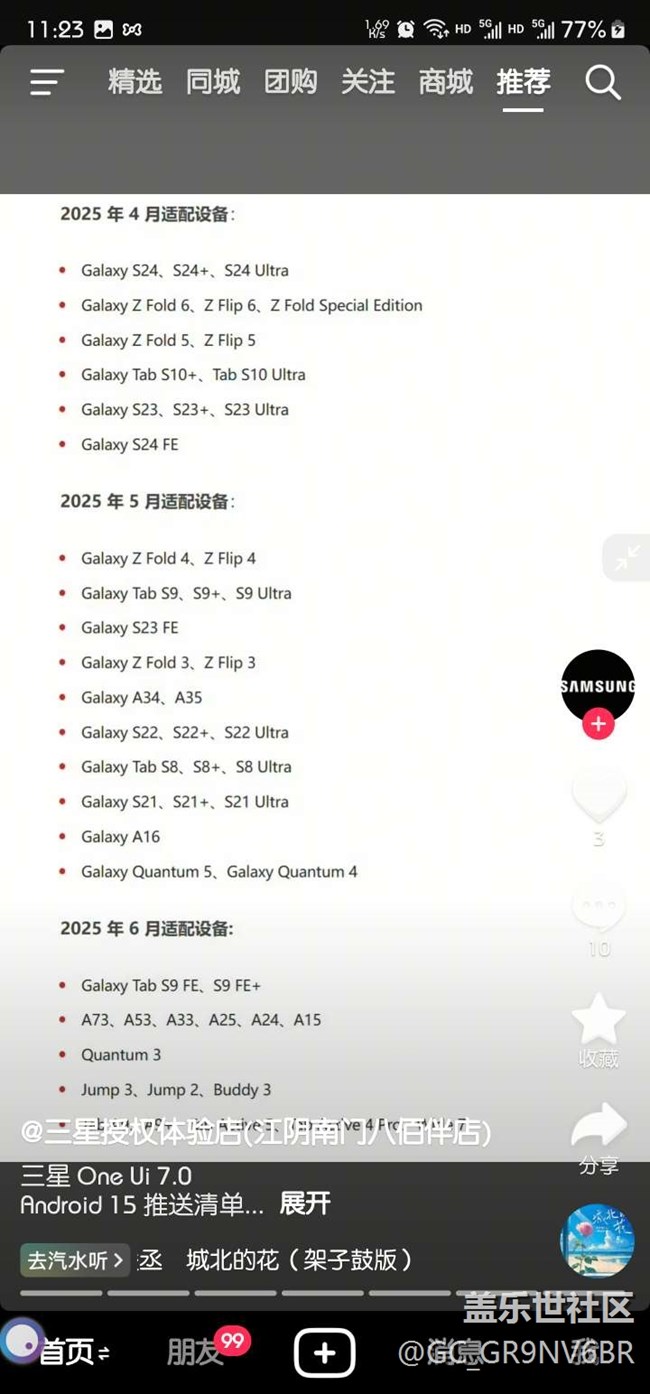Open the Samsung author avatar
Screen dimensions: 650x1394
point(598,687)
